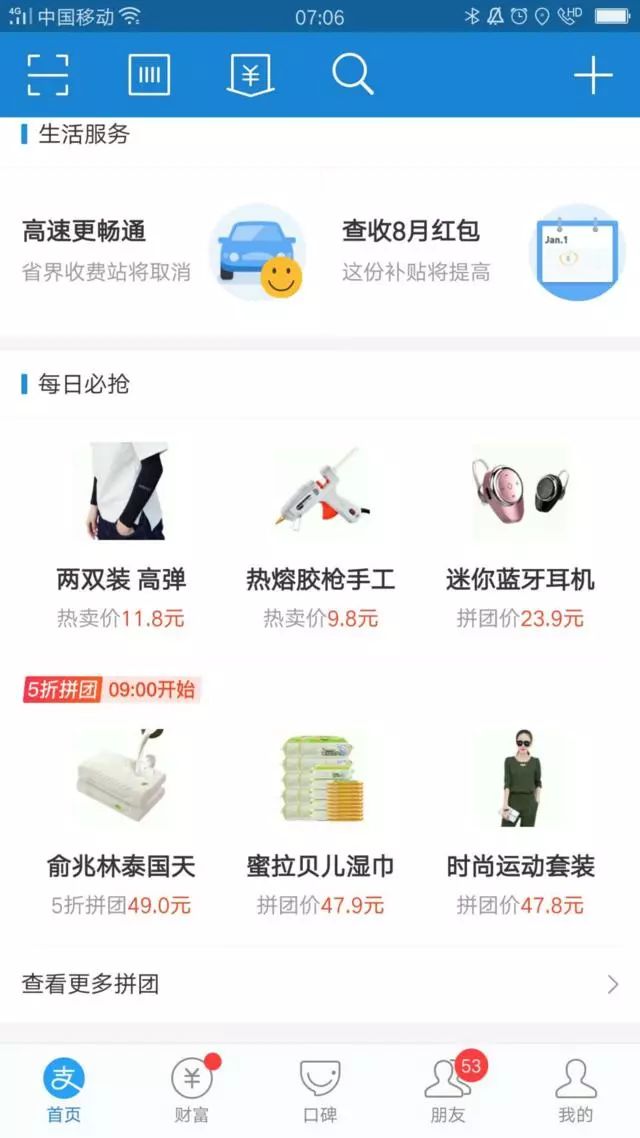This screenshot has width=640, height=1138.
Task: Switch to the 财富 tab
Action: tap(192, 1091)
